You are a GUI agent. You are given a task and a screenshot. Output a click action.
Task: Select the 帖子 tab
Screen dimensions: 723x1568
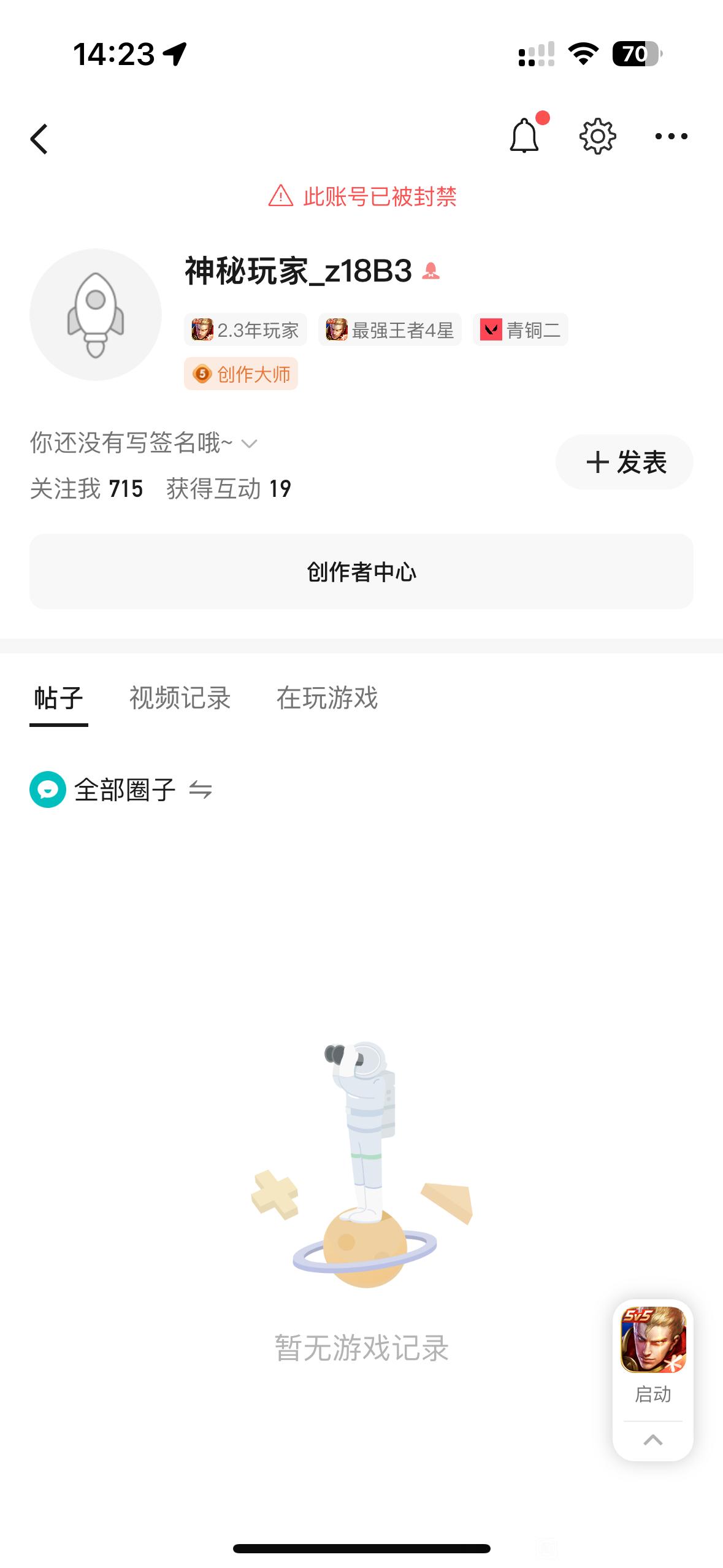point(59,698)
